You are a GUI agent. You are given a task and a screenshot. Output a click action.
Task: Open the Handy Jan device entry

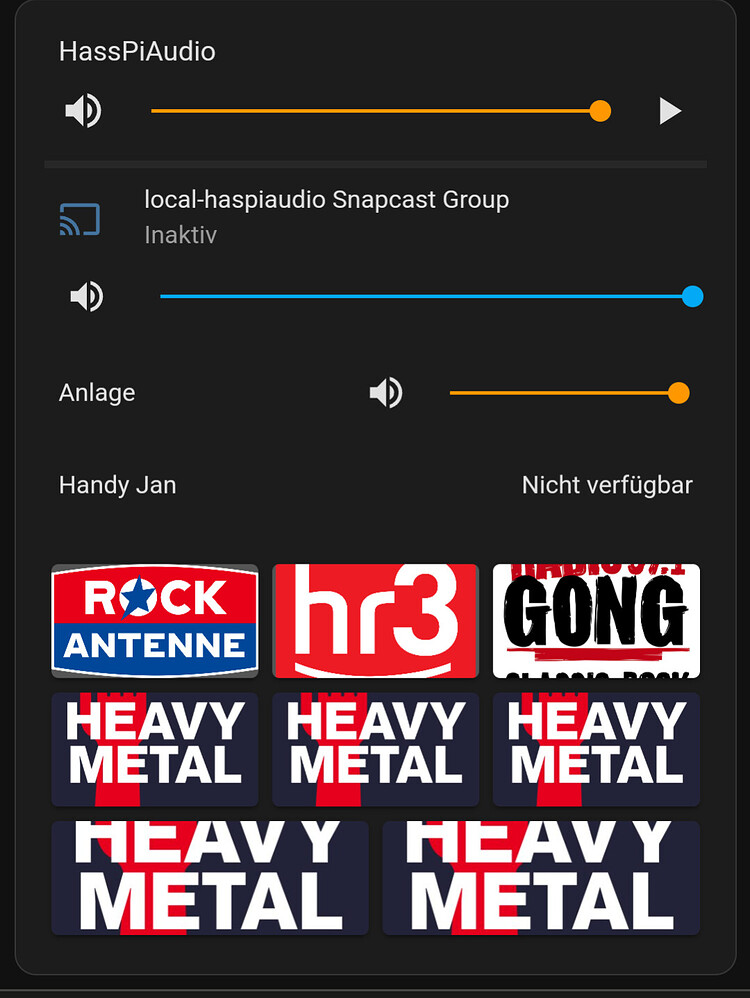click(x=117, y=485)
